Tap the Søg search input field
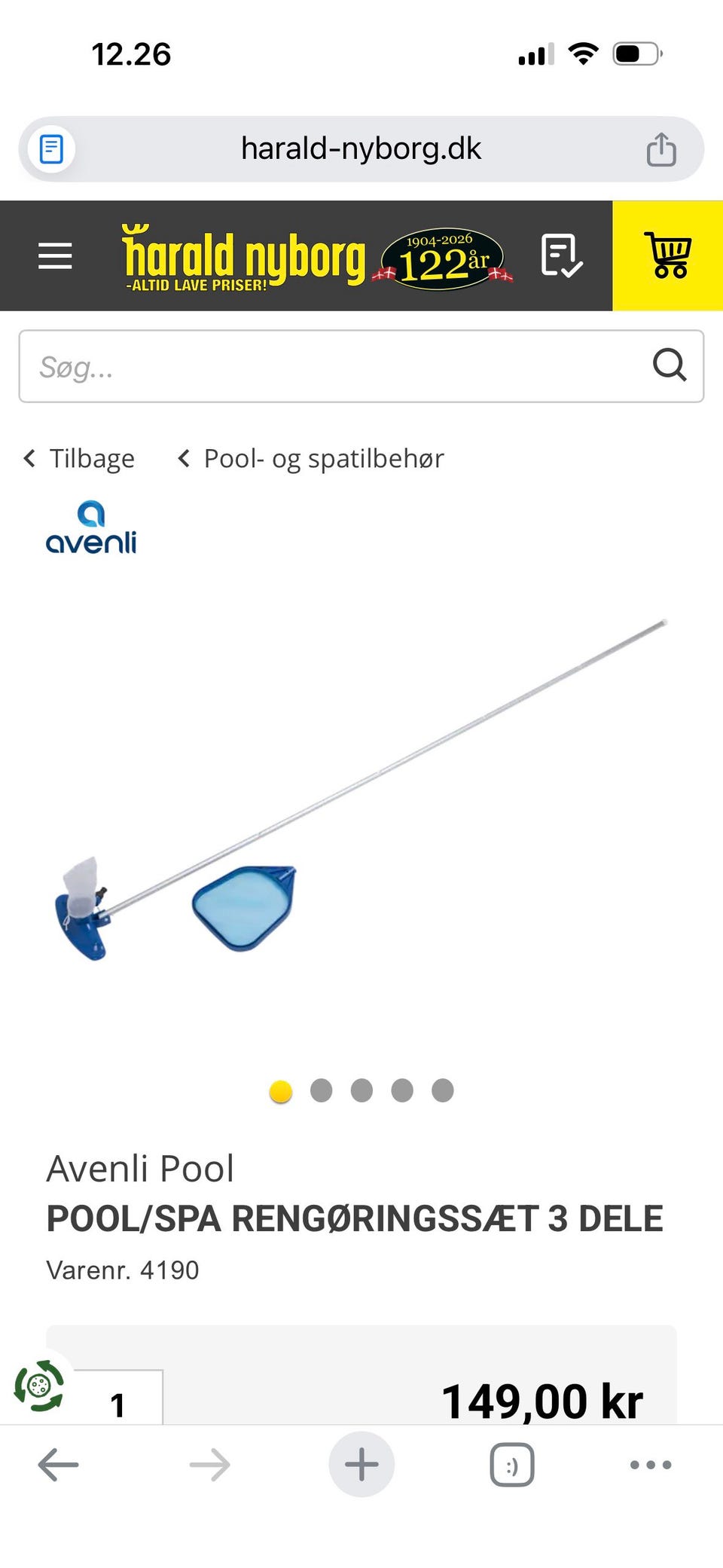Viewport: 723px width, 1568px height. (301, 367)
